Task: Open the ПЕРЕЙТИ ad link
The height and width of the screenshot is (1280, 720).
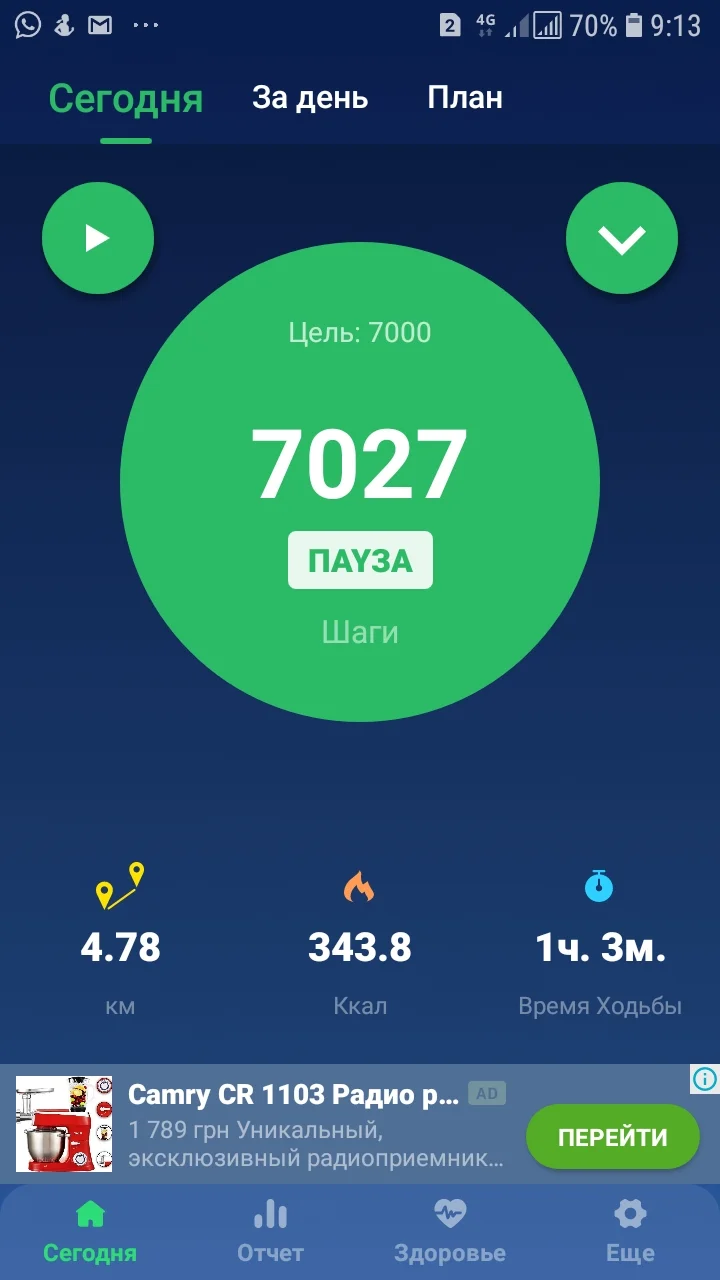Action: [x=612, y=1137]
